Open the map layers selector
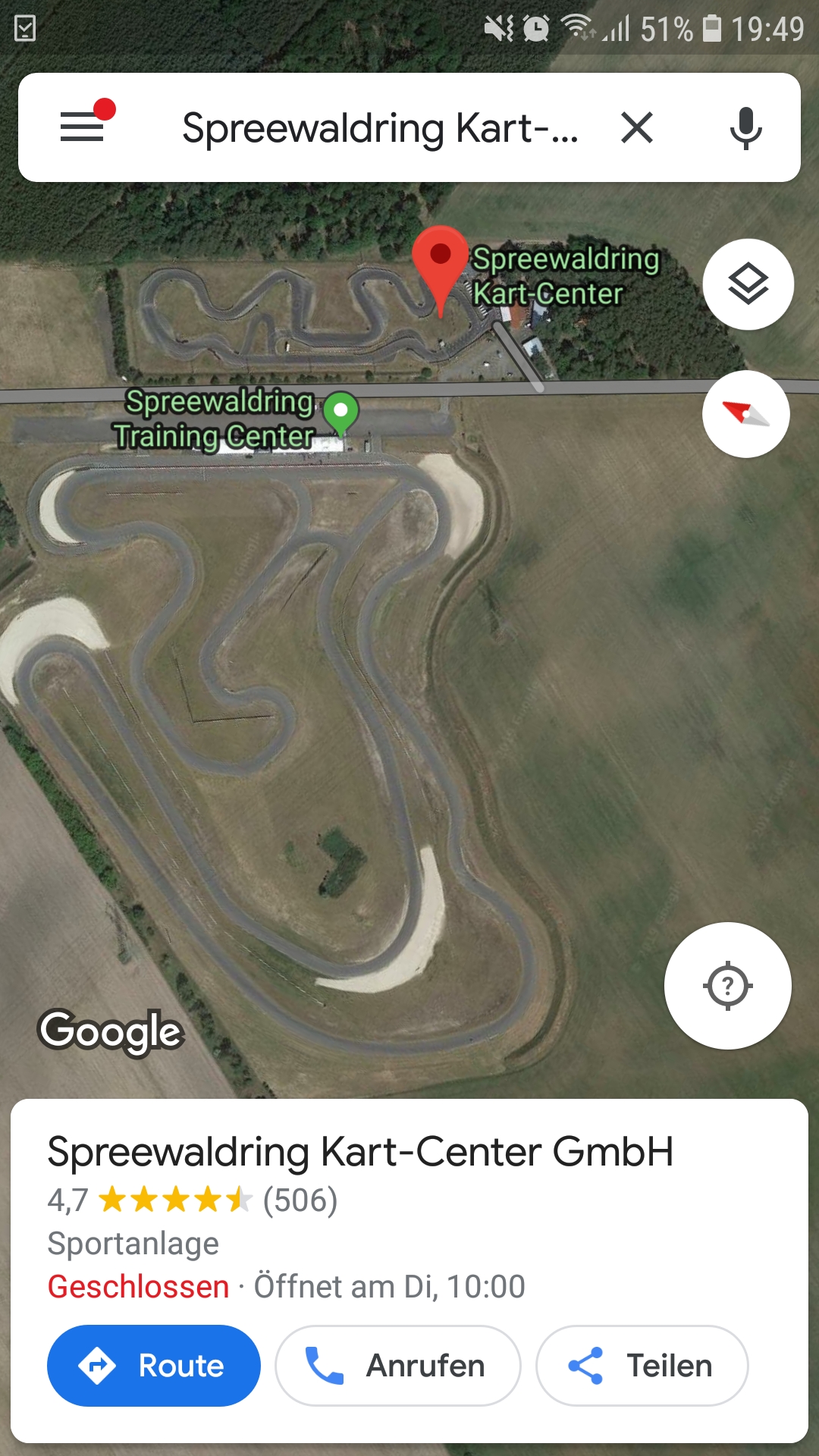The image size is (819, 1456). coord(748,284)
